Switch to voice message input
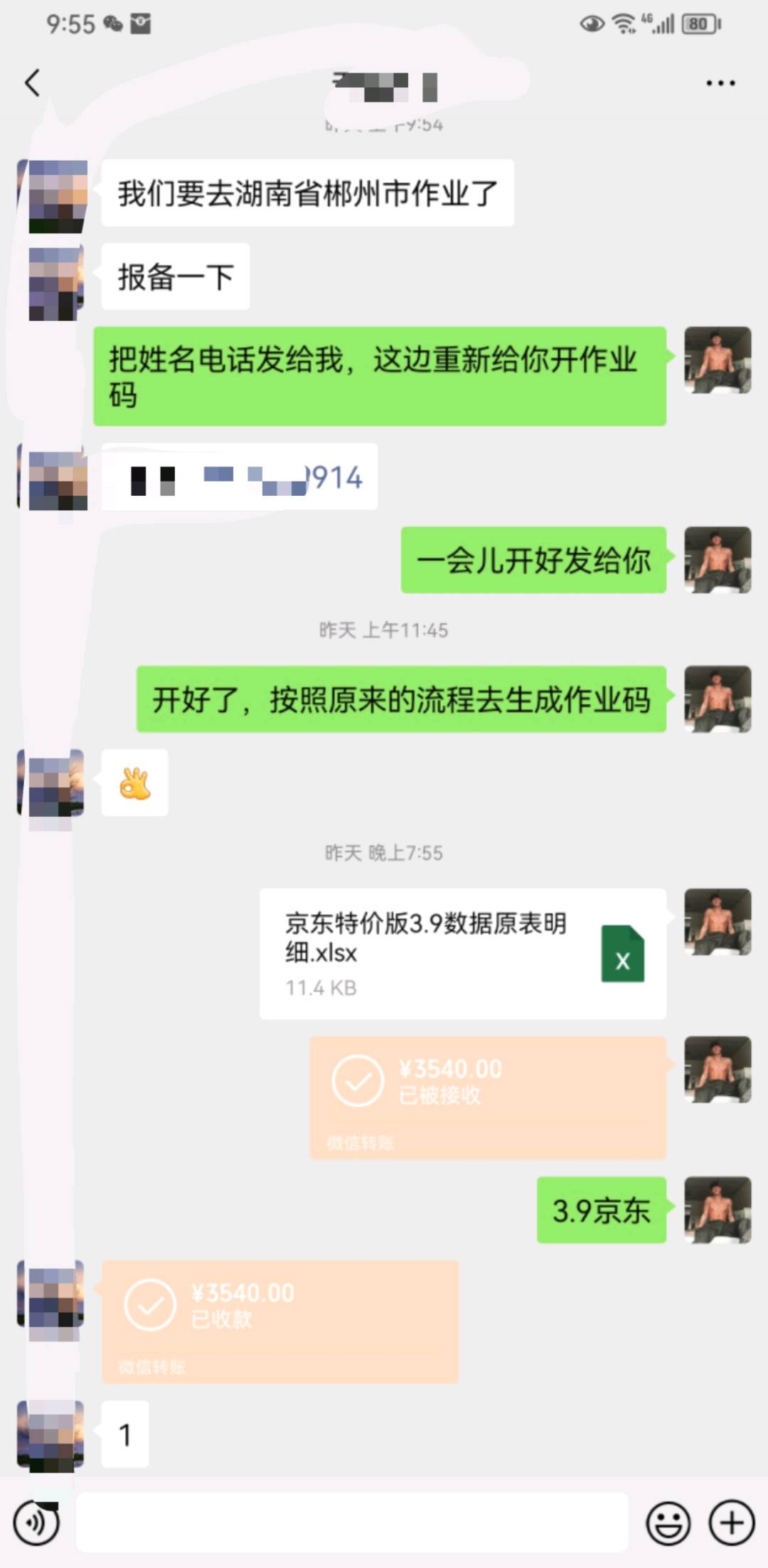768x1568 pixels. (x=37, y=1523)
